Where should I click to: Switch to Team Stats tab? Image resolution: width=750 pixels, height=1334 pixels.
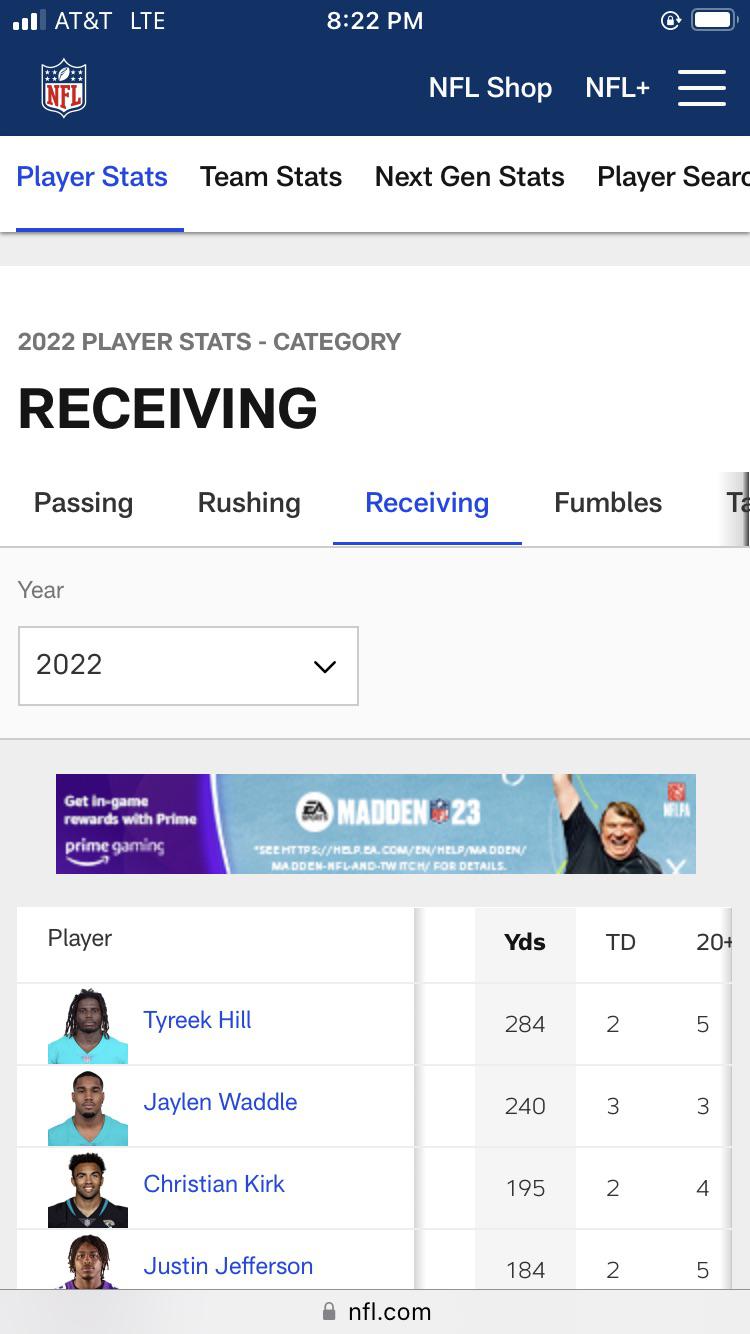coord(271,177)
